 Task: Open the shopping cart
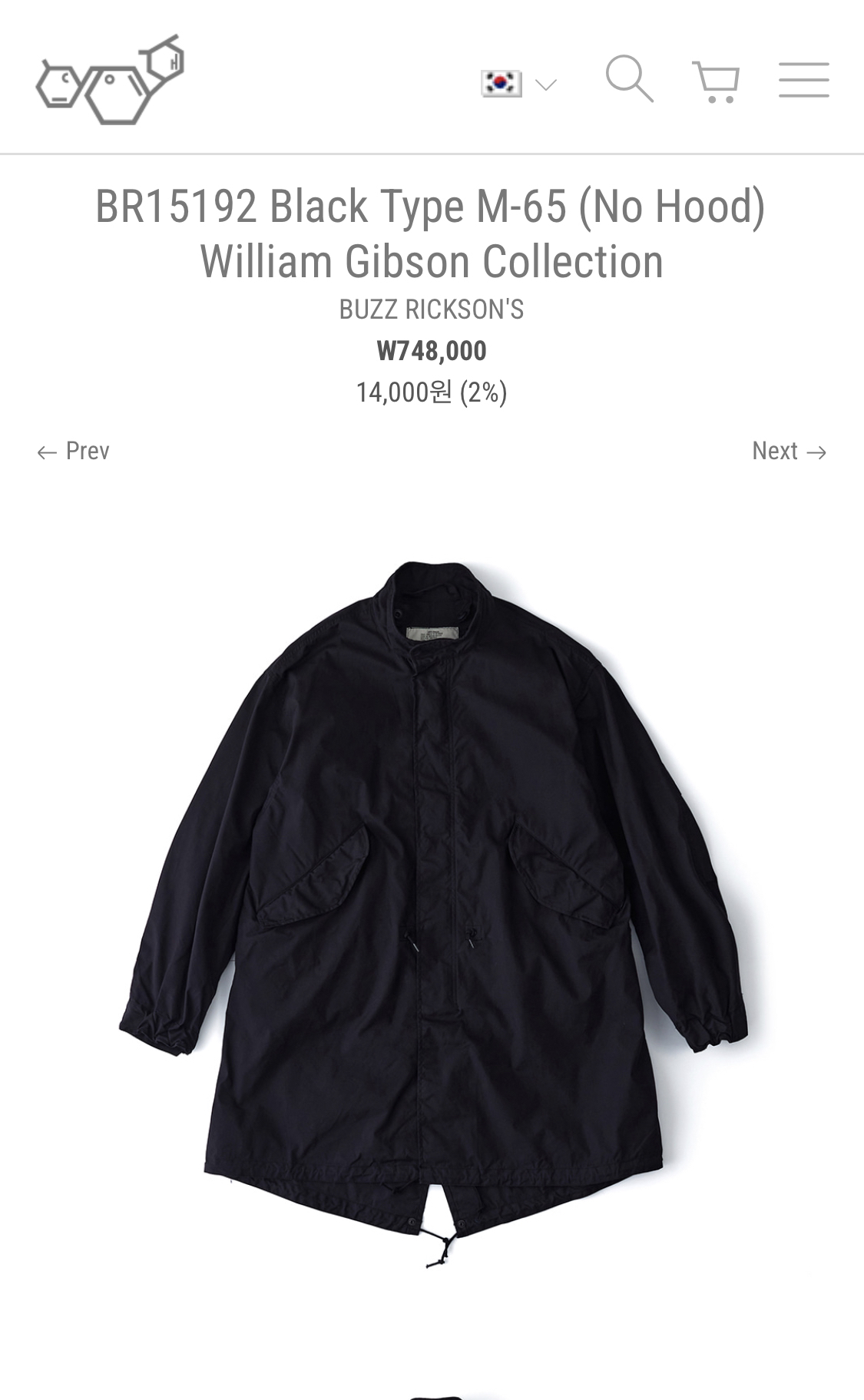(x=716, y=81)
